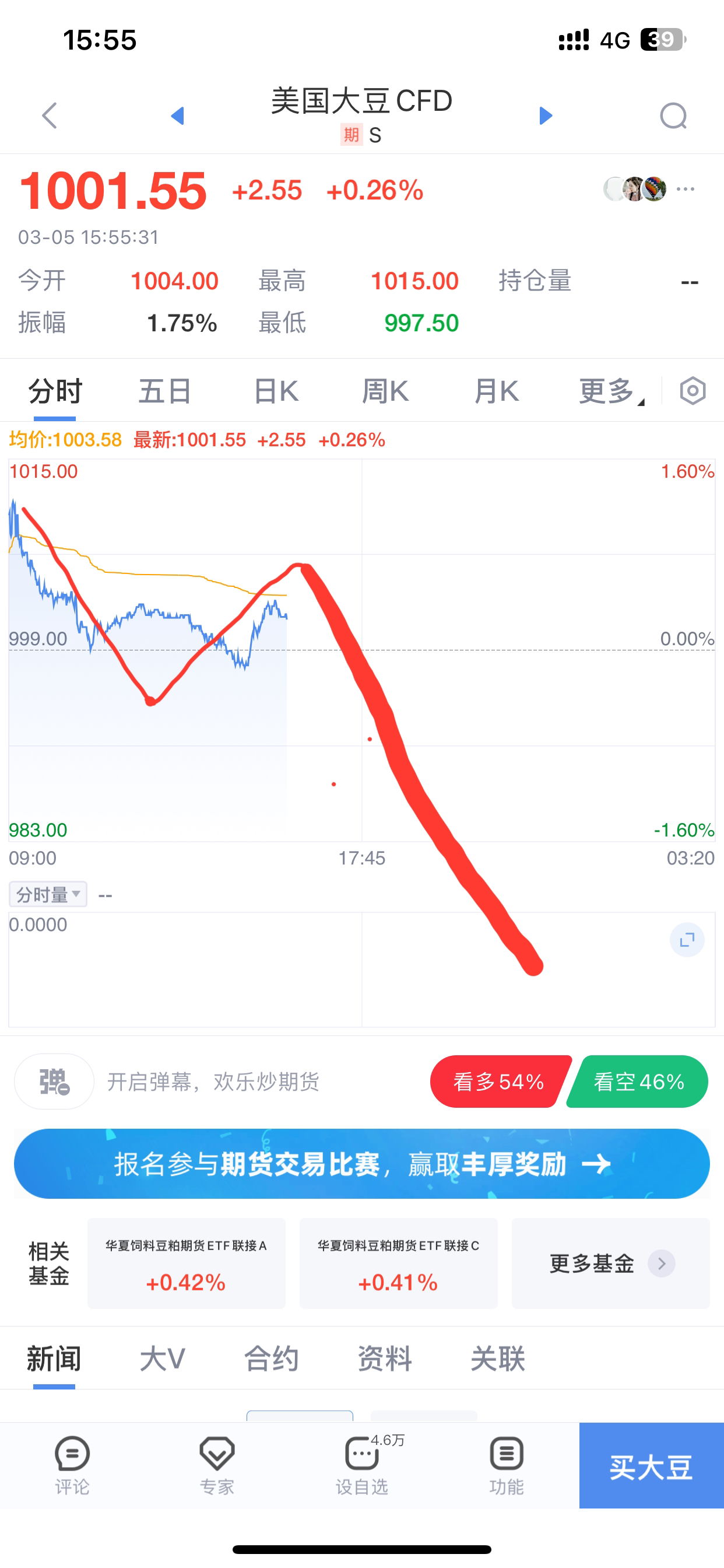
Task: Switch to the previous contract arrow
Action: tap(177, 116)
